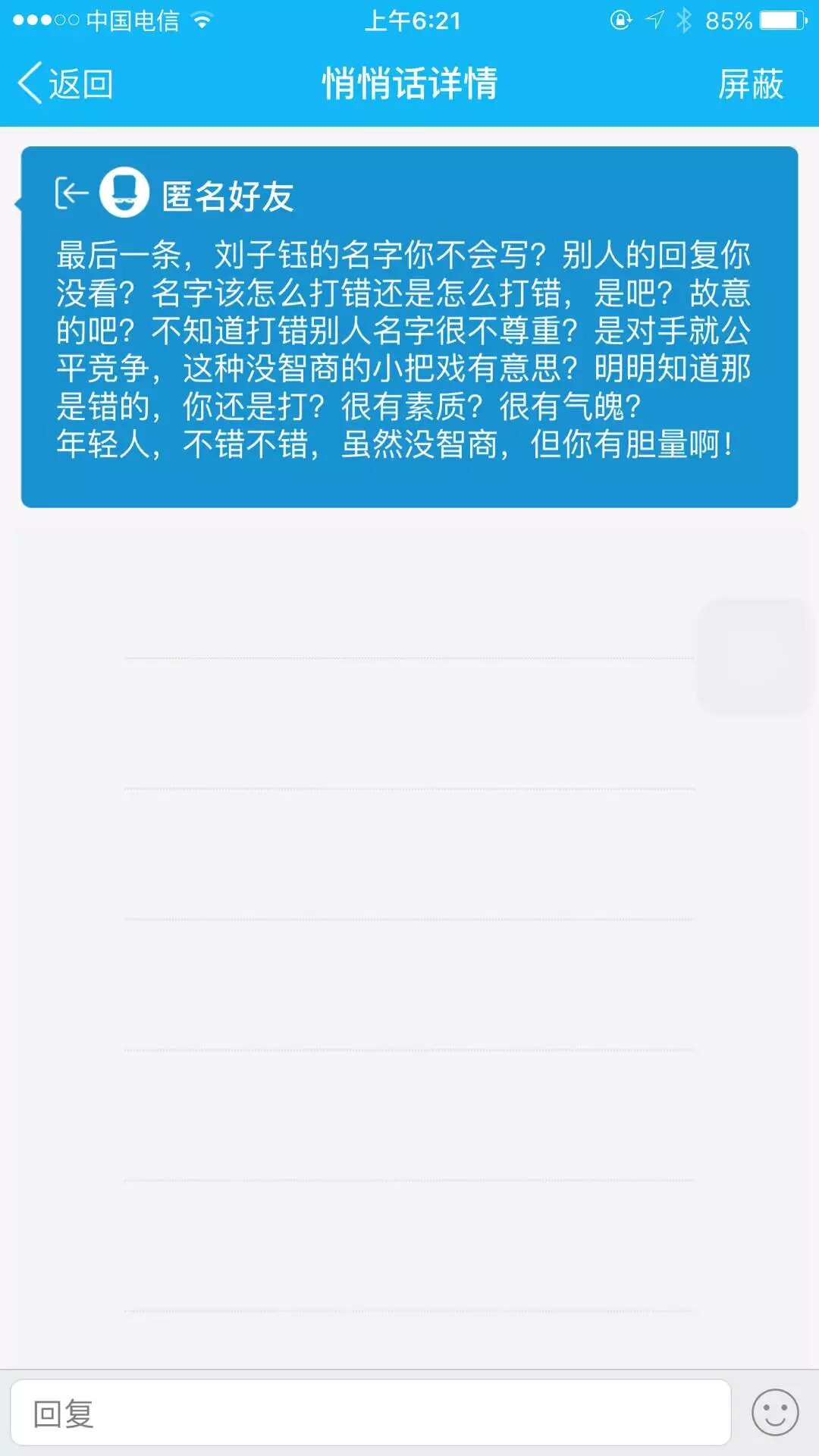Image resolution: width=819 pixels, height=1456 pixels.
Task: Focus the 回复 reply input field
Action: pos(370,1414)
